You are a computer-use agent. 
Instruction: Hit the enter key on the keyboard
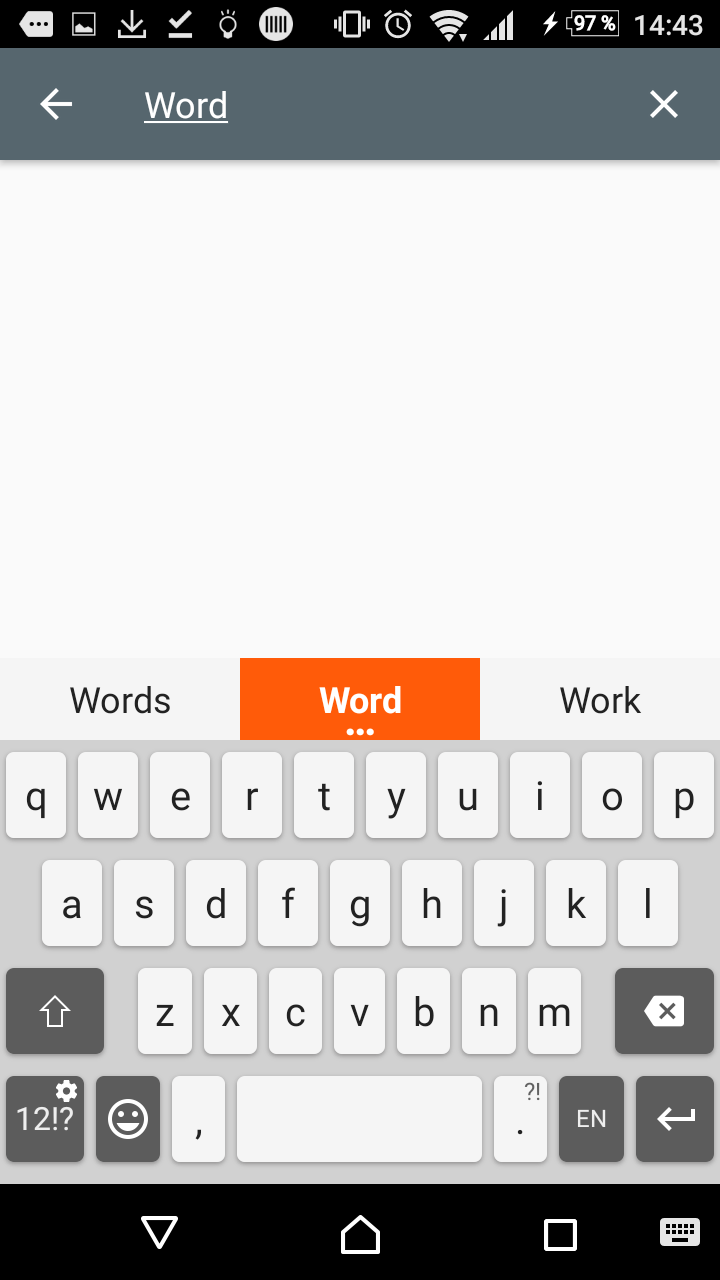click(675, 1119)
